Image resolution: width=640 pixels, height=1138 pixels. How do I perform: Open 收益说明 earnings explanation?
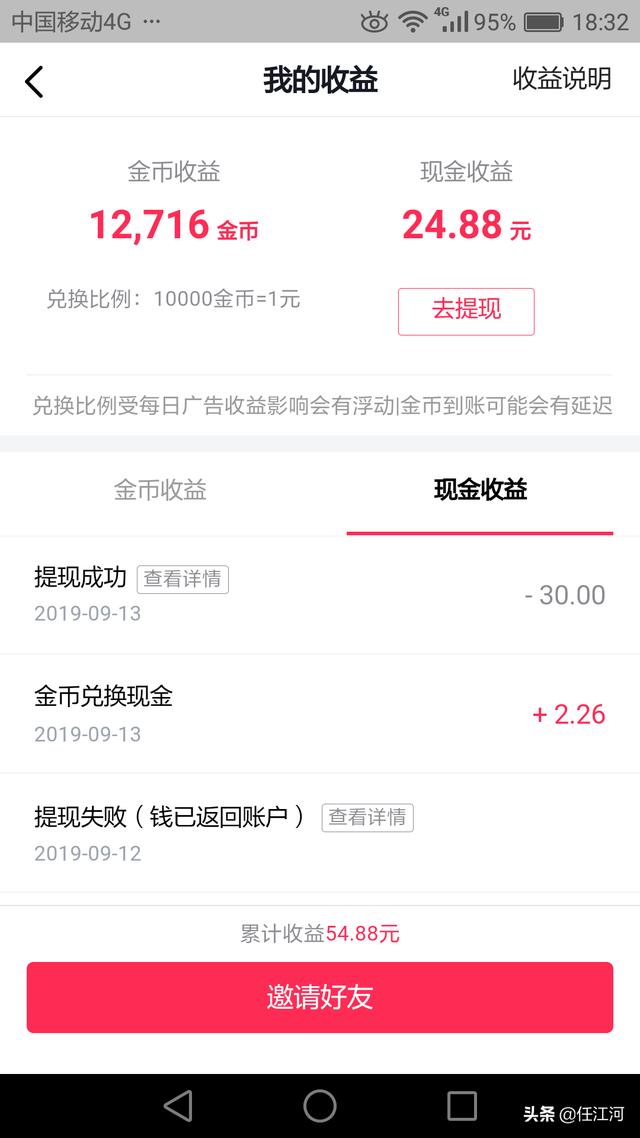561,80
